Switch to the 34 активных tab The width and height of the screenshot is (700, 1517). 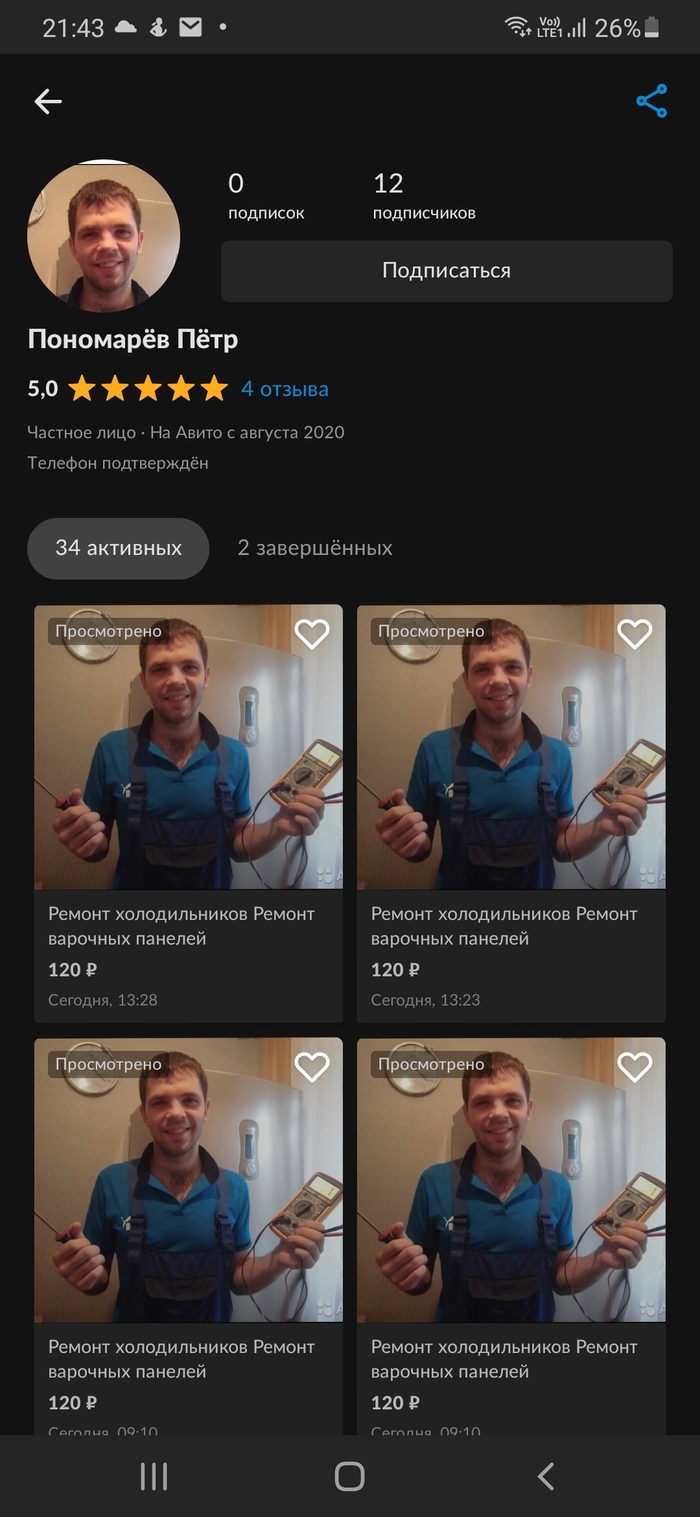[118, 548]
